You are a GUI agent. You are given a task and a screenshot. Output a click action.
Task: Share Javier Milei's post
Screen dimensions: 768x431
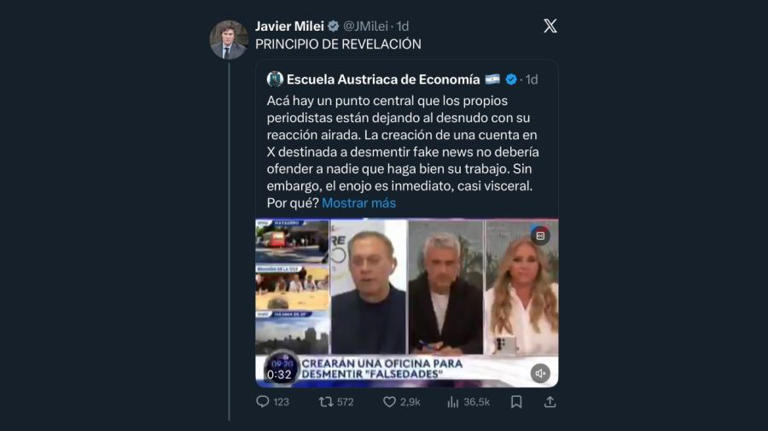[550, 402]
